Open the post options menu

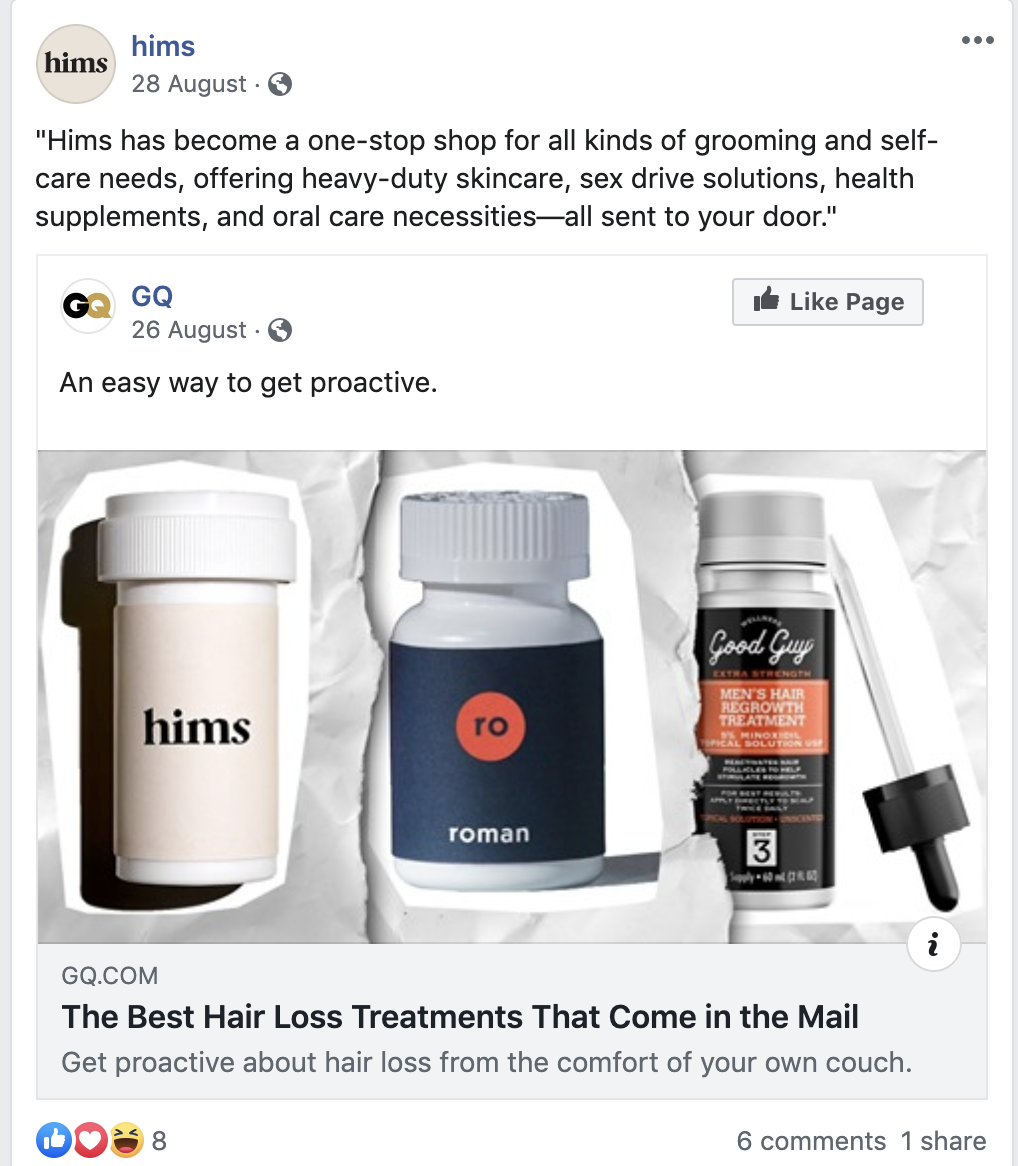[x=977, y=41]
